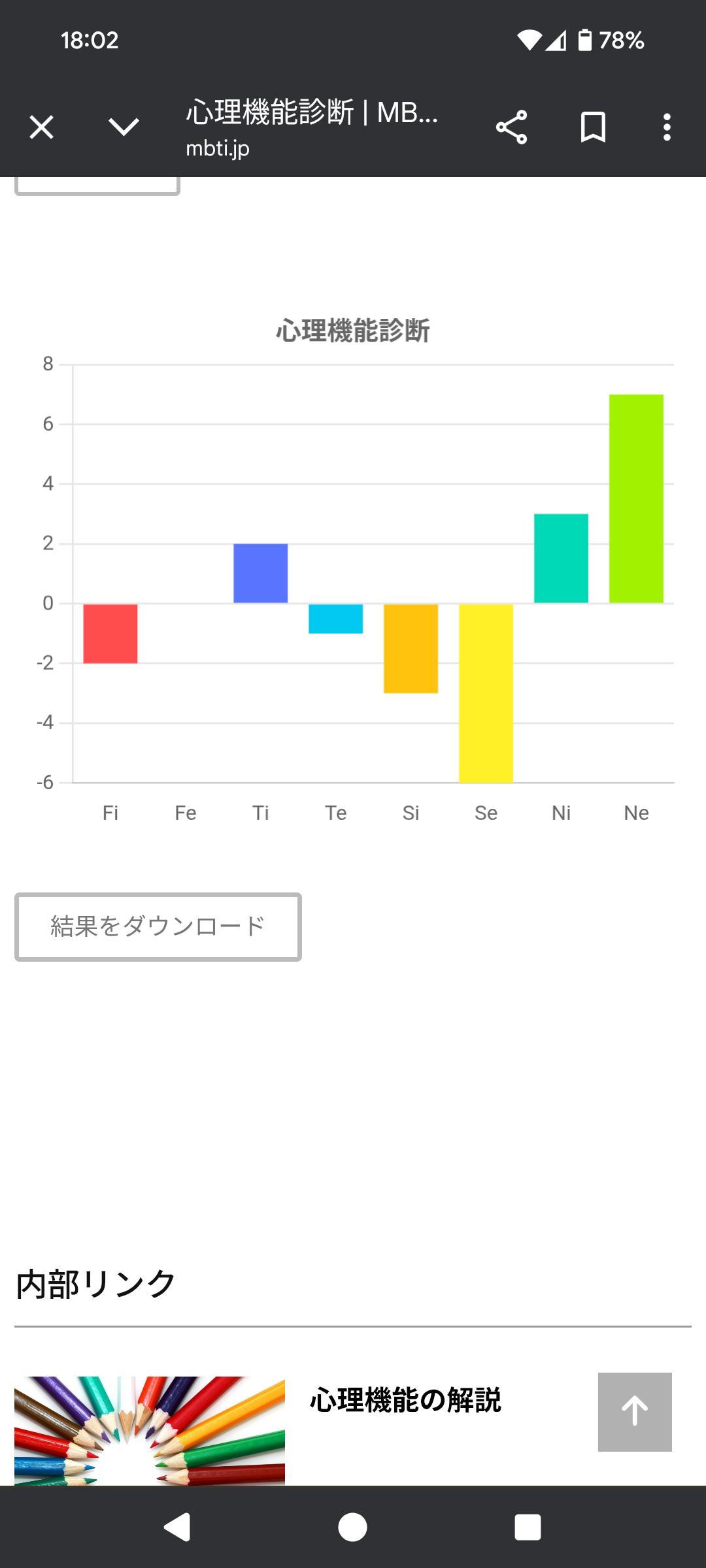Open the three-dot overflow menu
706x1568 pixels.
667,127
